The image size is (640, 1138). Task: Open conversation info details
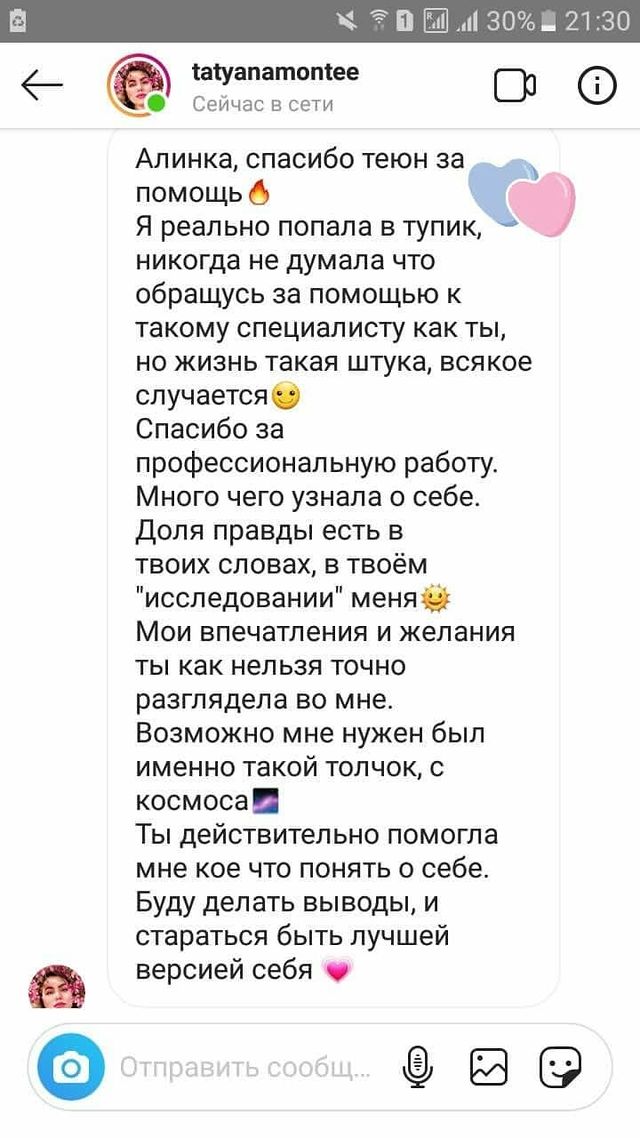[597, 87]
